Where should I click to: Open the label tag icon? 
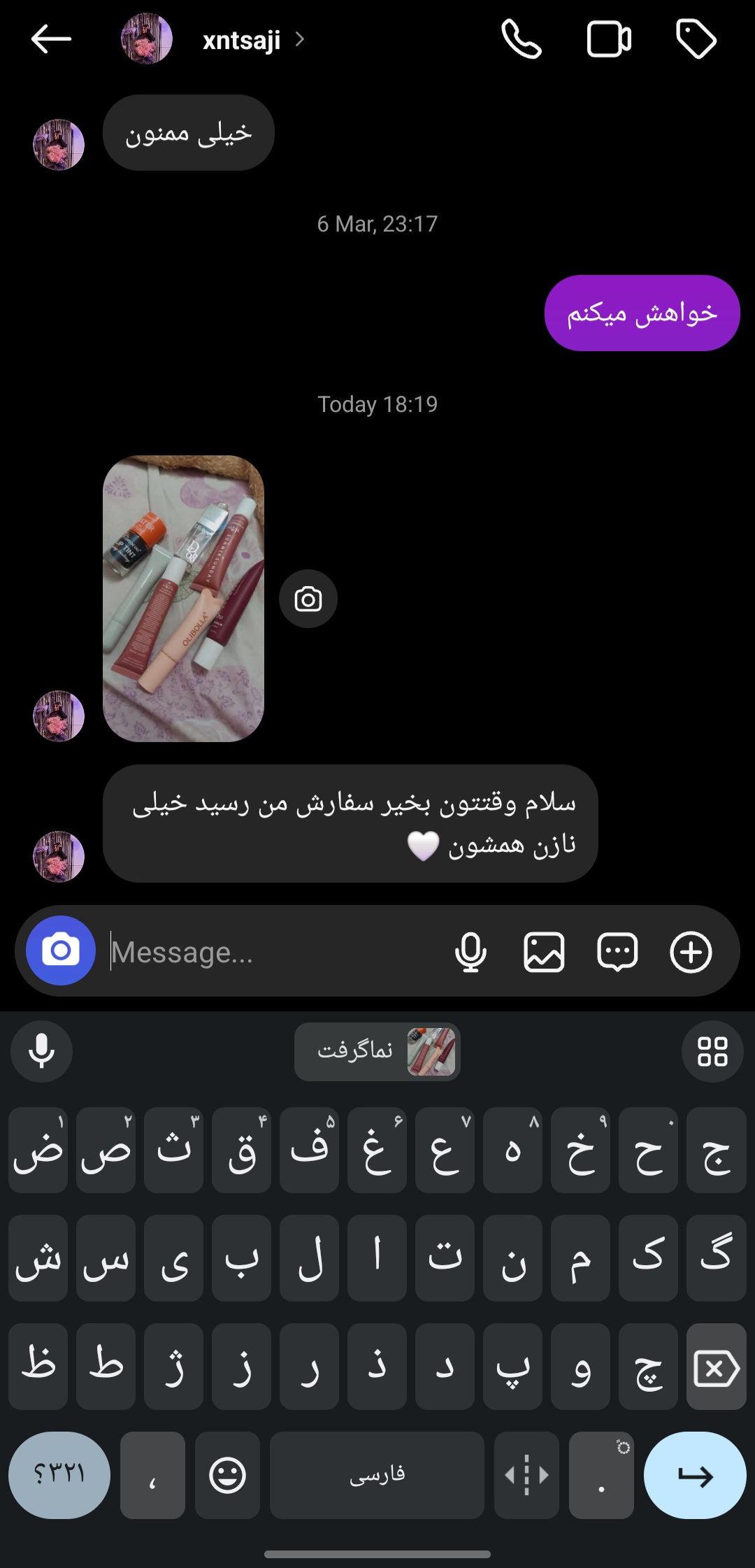[696, 39]
